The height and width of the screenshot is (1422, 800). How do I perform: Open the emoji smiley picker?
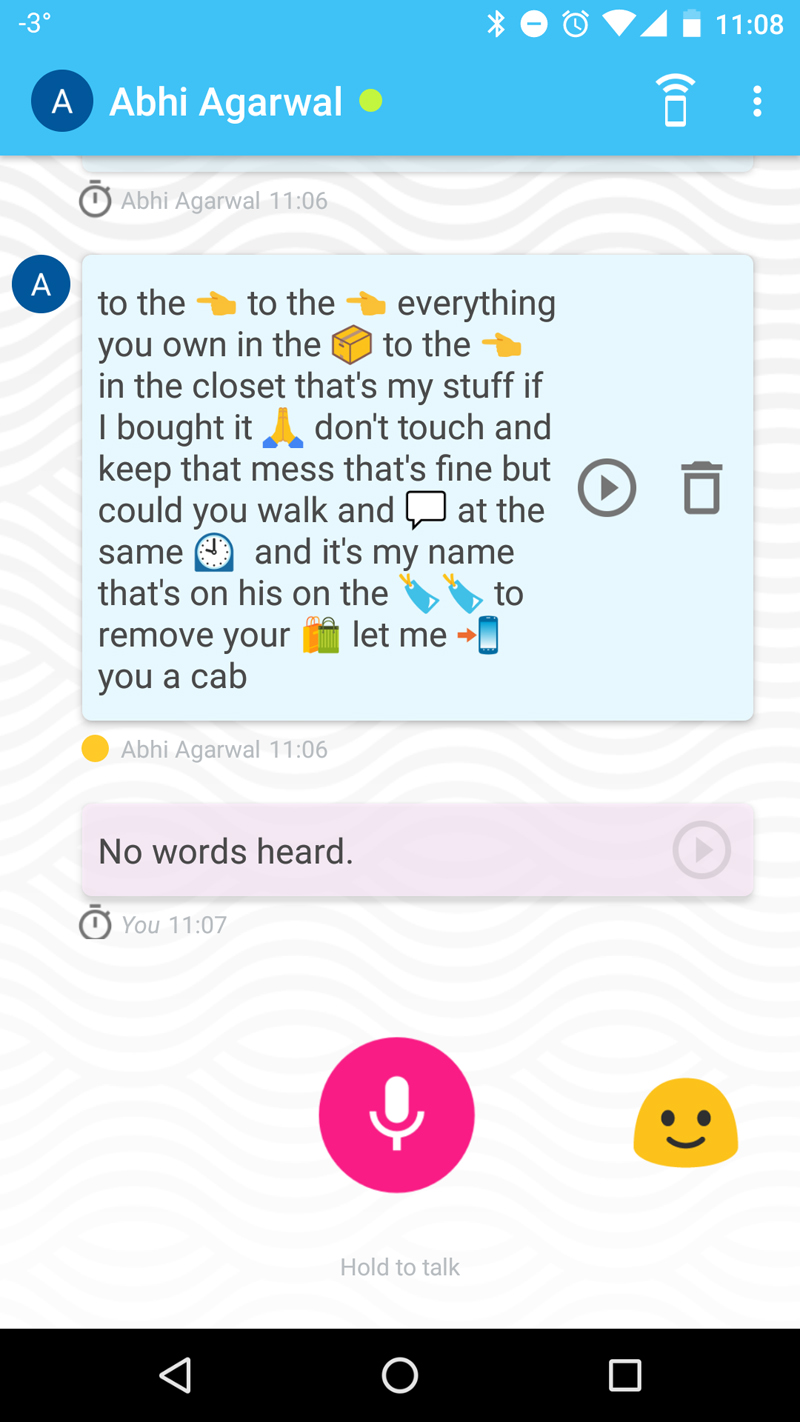point(686,1122)
